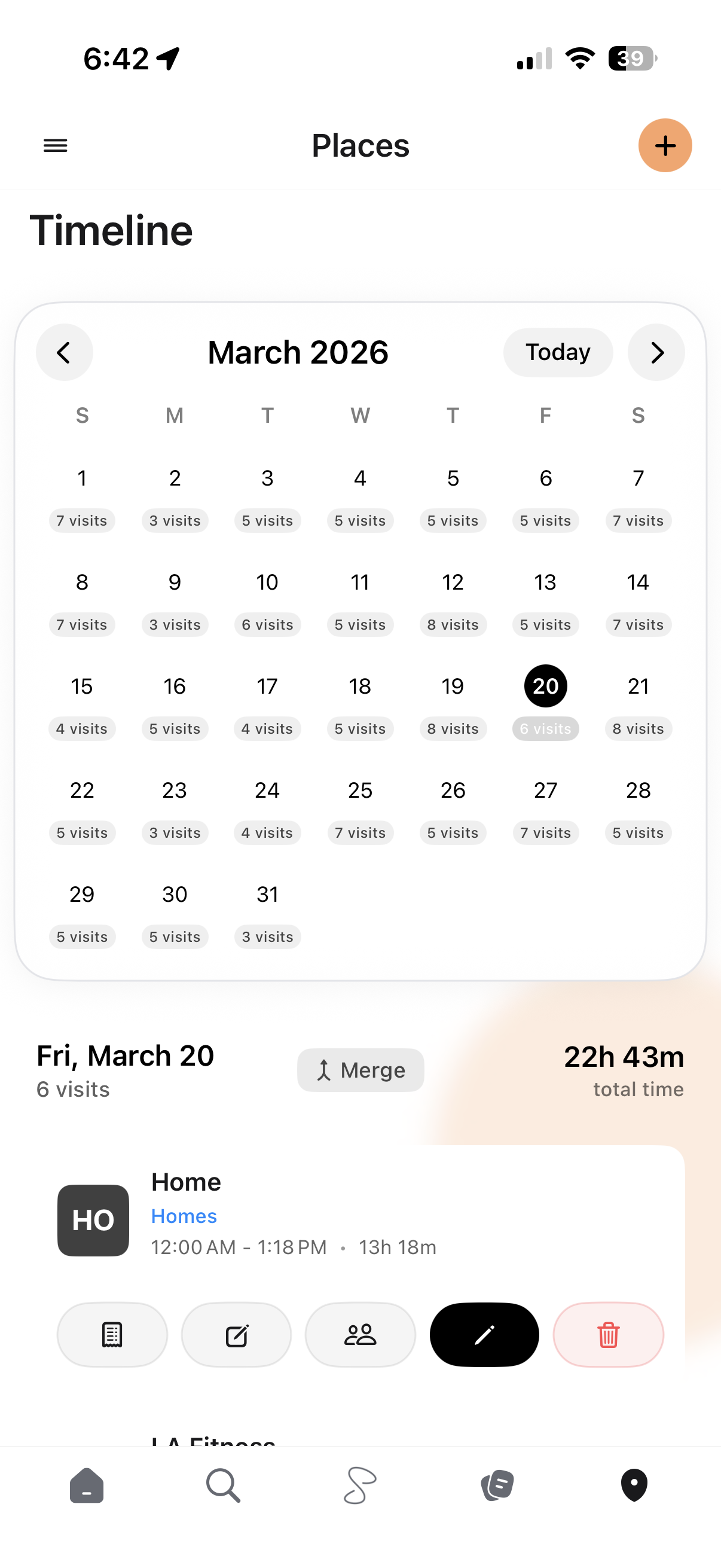Tap the Merge button
The width and height of the screenshot is (721, 1568).
(360, 1069)
